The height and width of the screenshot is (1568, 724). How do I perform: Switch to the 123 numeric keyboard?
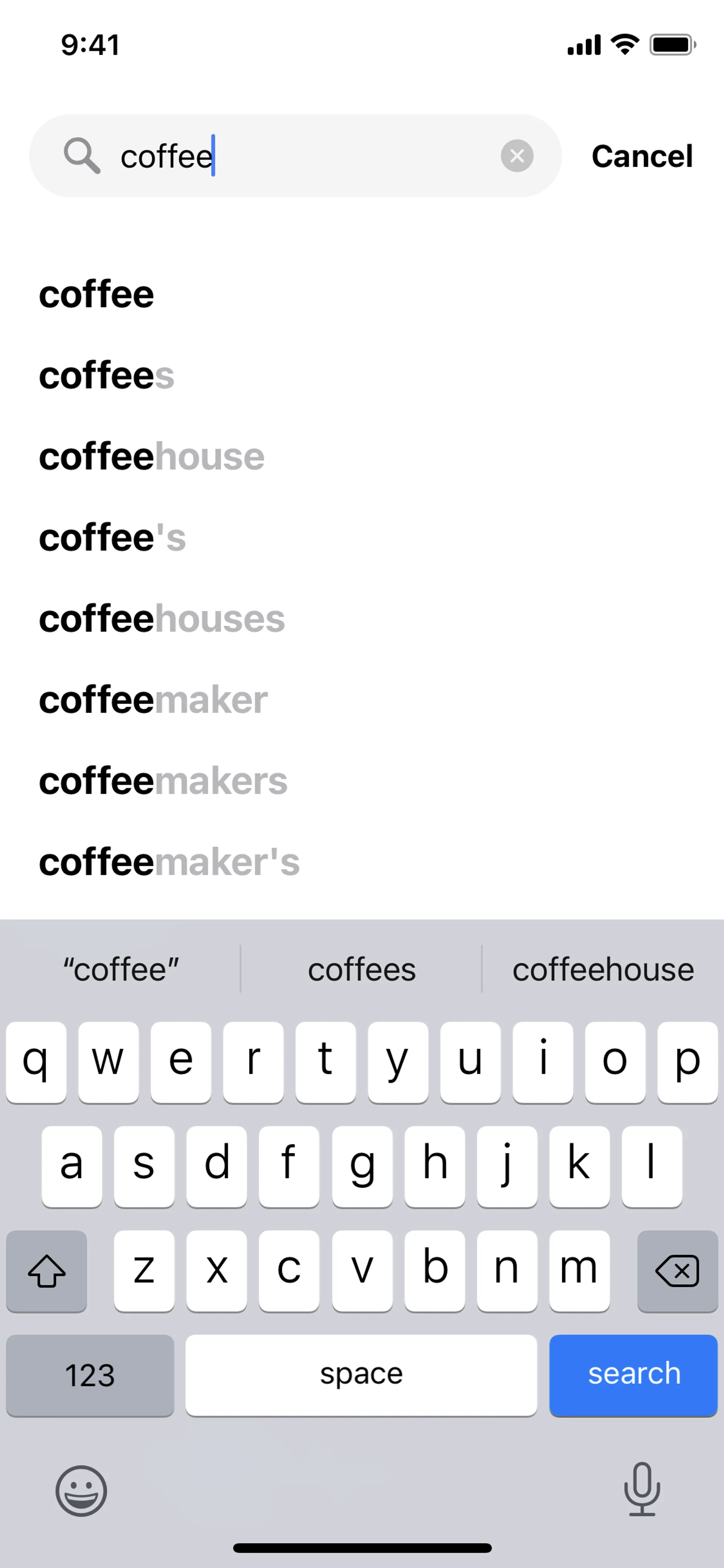pos(90,1374)
